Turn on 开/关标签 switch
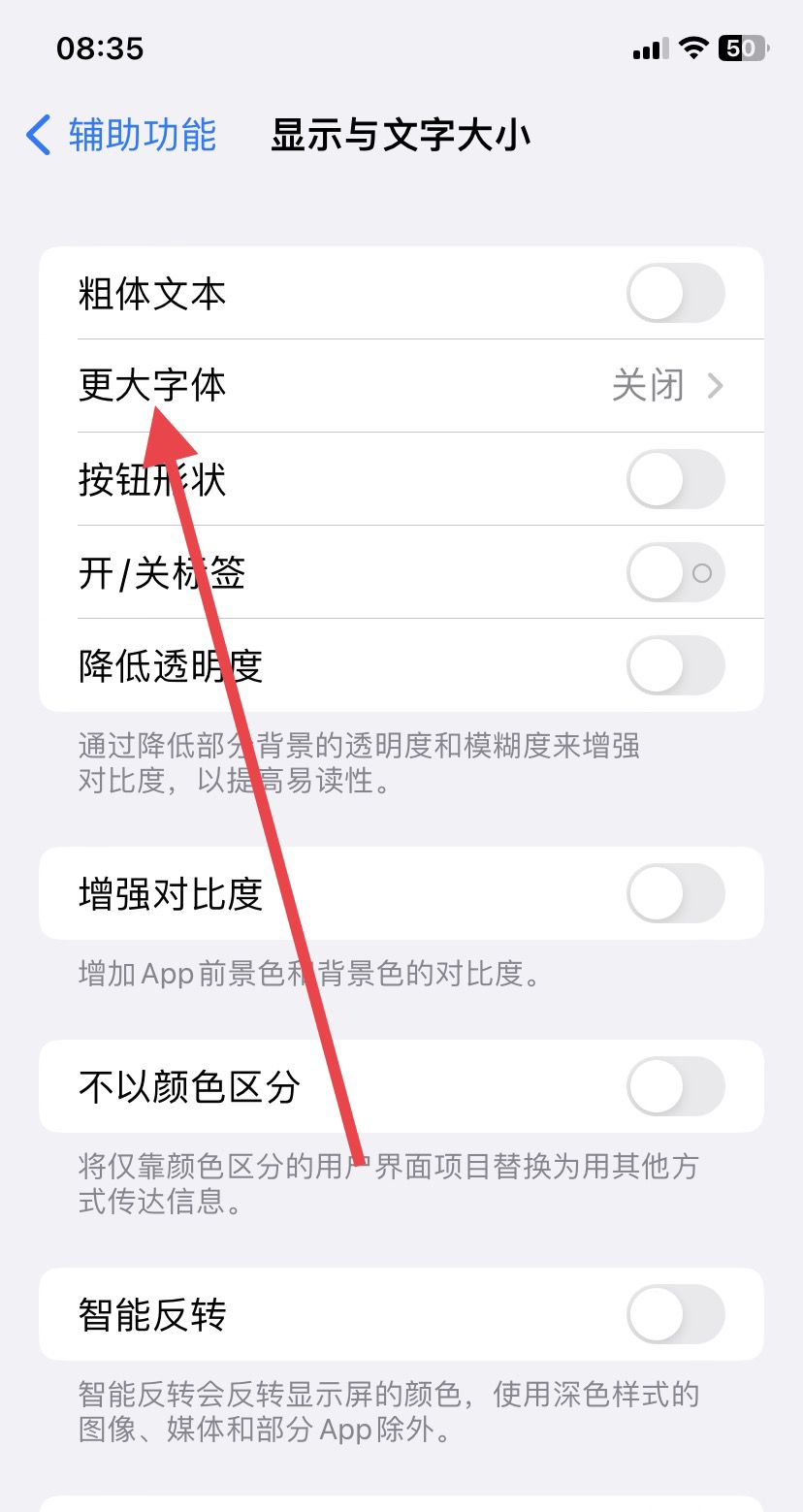This screenshot has width=803, height=1512. click(x=675, y=572)
